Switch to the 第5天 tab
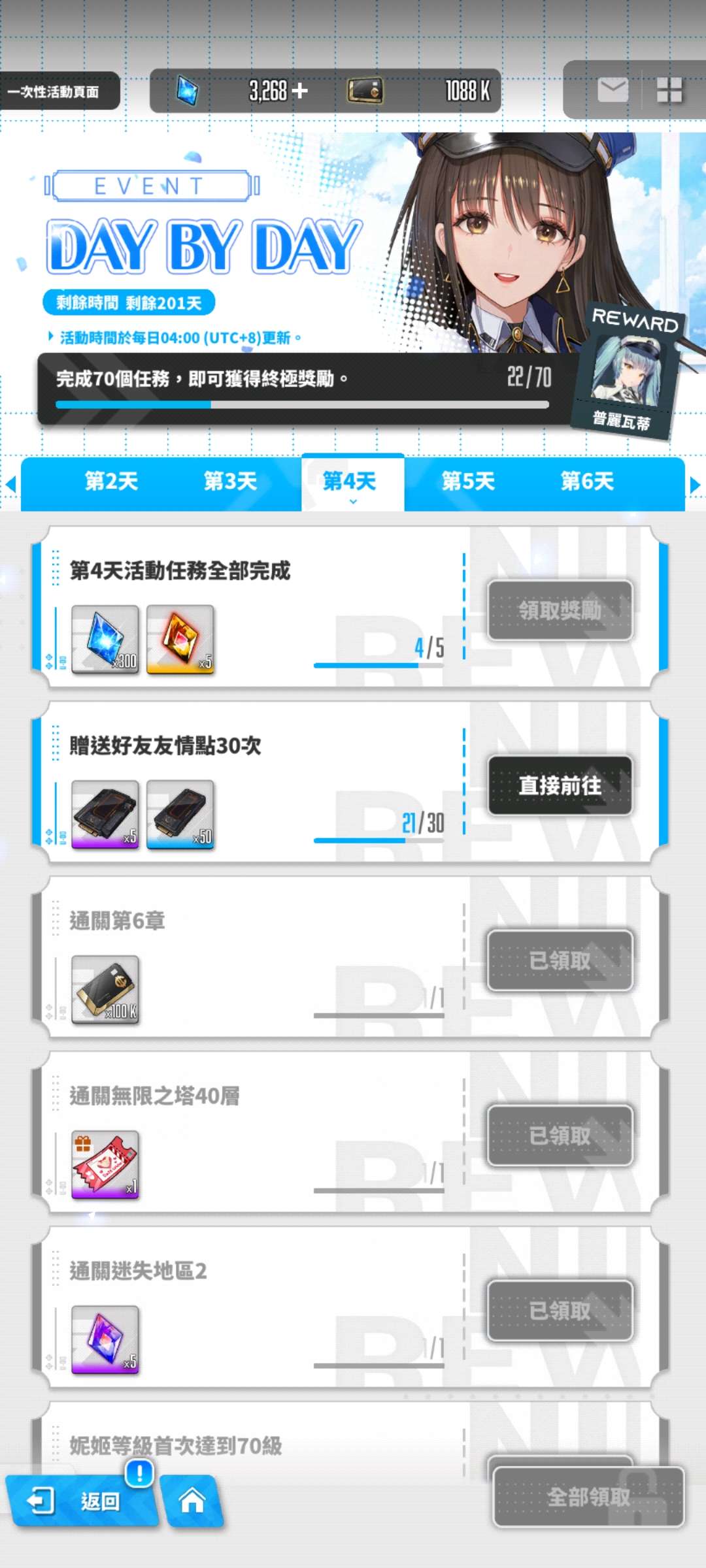Screen dimensions: 706x1568 click(x=468, y=482)
